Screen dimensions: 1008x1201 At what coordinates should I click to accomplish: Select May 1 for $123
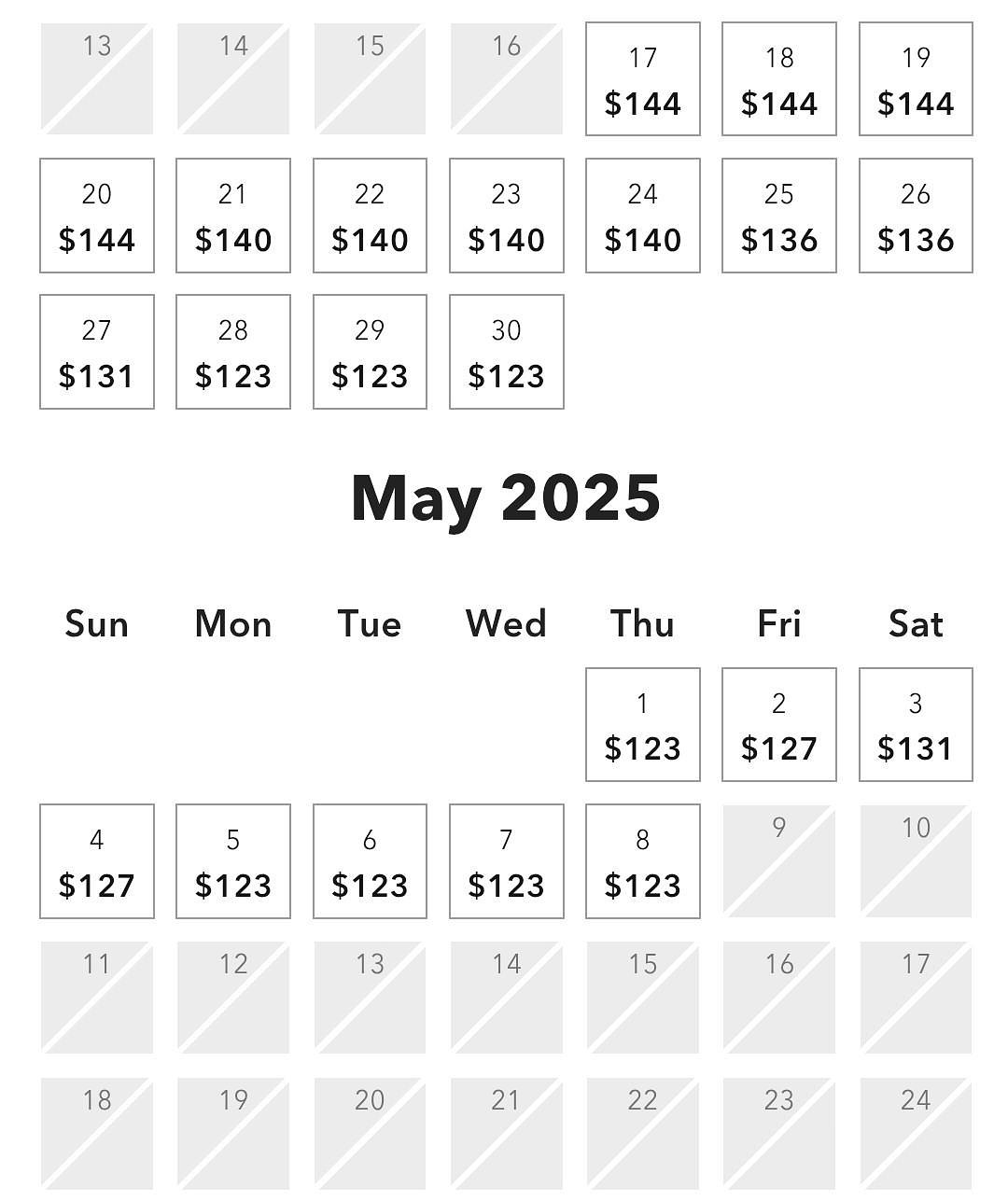coord(643,725)
